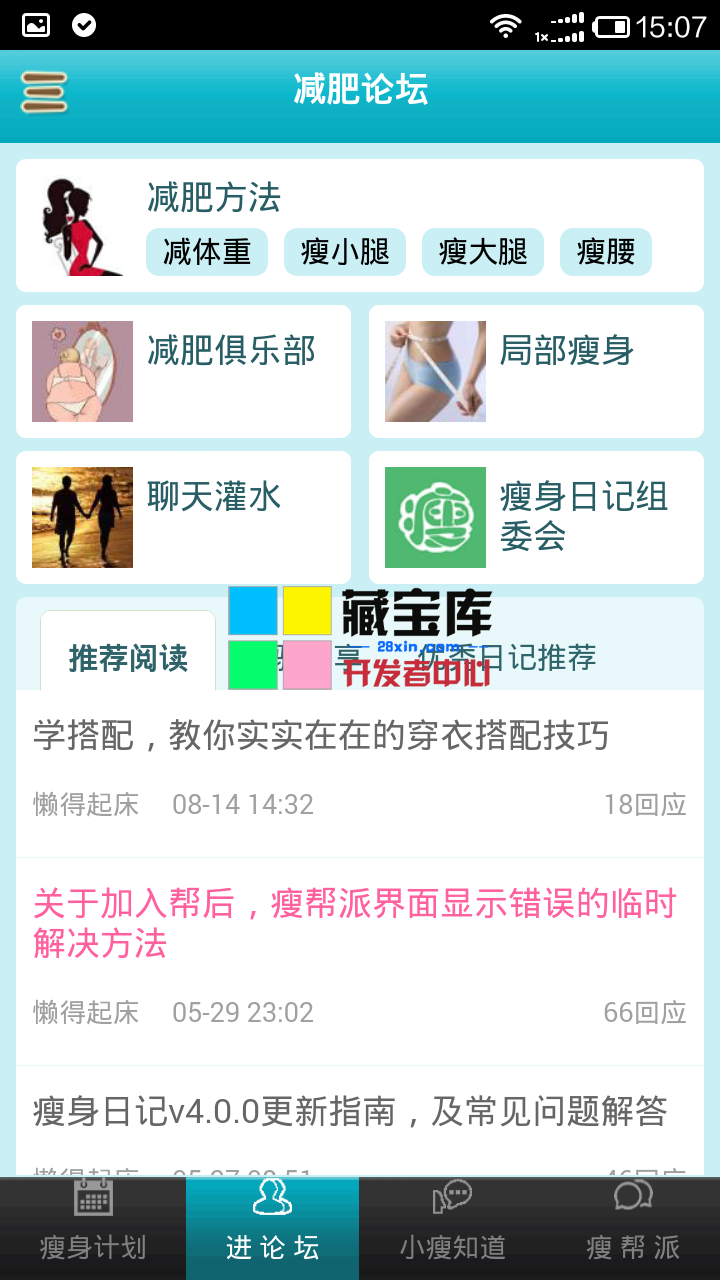Switch to the 小瘦知道 tab
Screen dimensions: 720x1280
point(452,1228)
